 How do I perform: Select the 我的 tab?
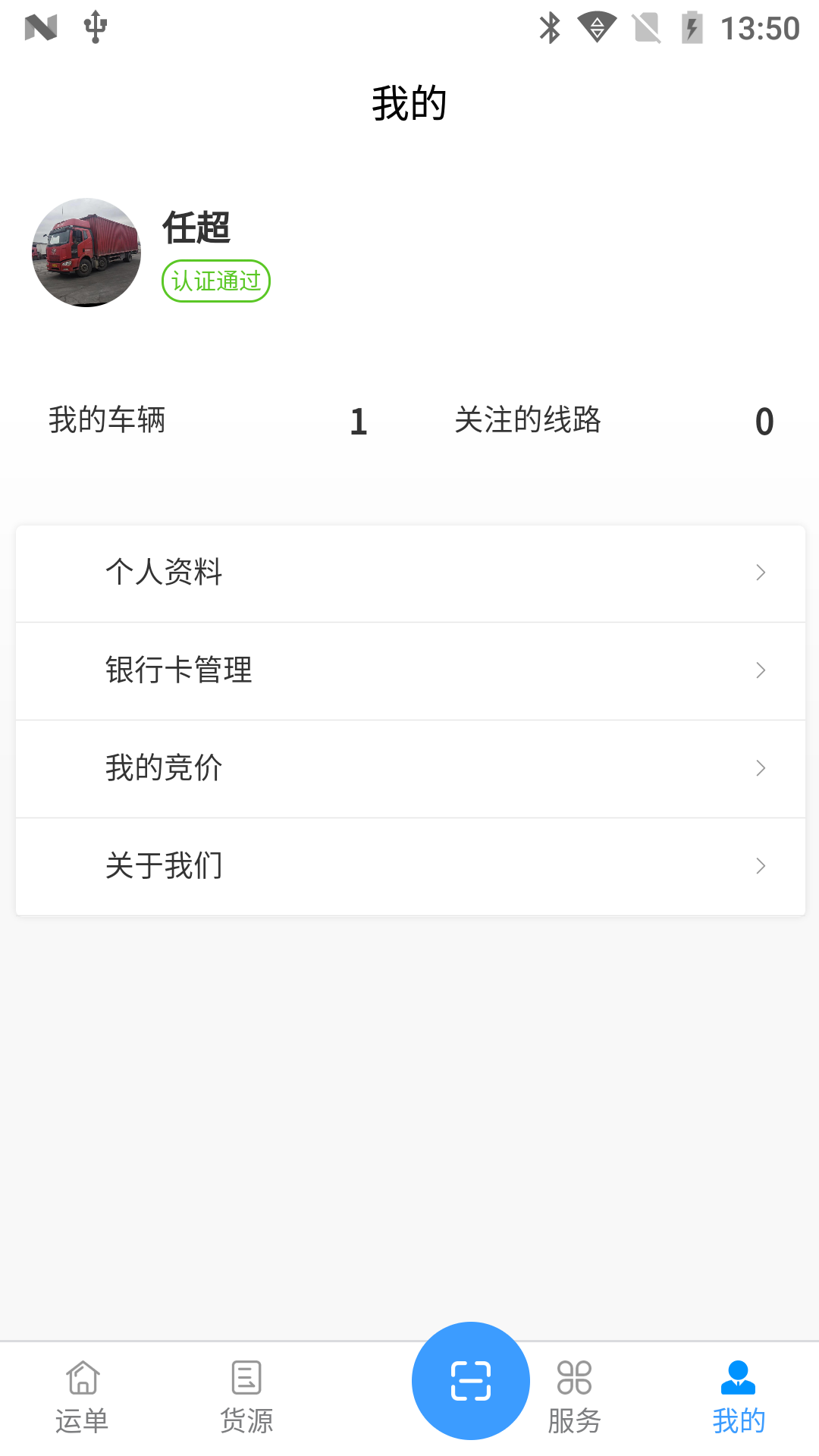pyautogui.click(x=738, y=1398)
